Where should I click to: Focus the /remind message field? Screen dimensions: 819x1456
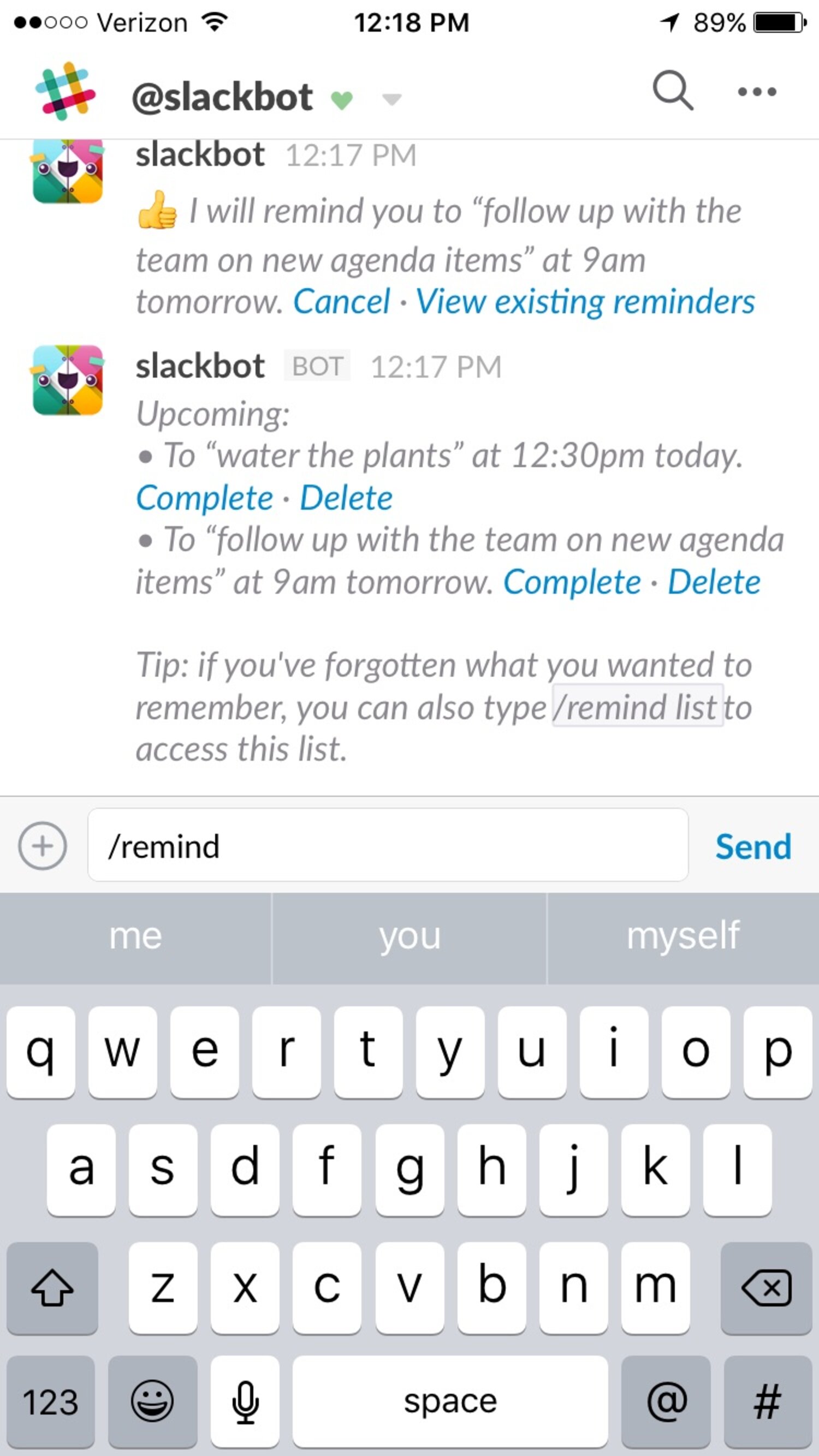(388, 845)
